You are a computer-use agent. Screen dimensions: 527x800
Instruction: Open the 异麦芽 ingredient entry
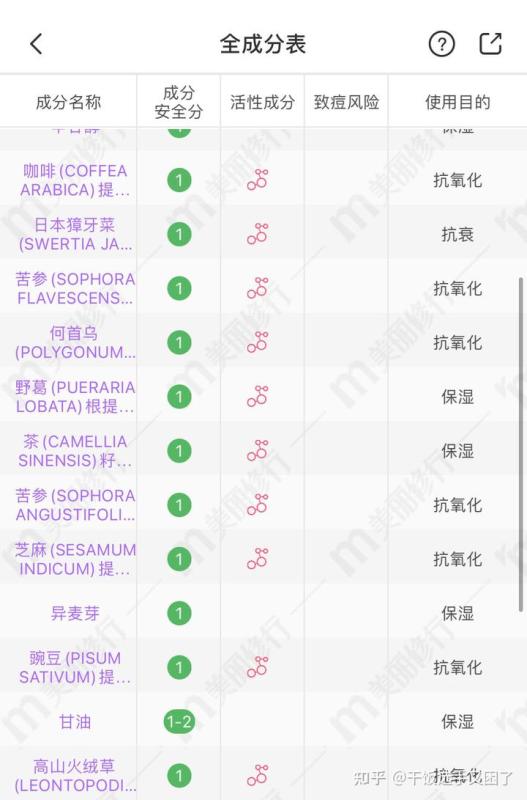(74, 613)
